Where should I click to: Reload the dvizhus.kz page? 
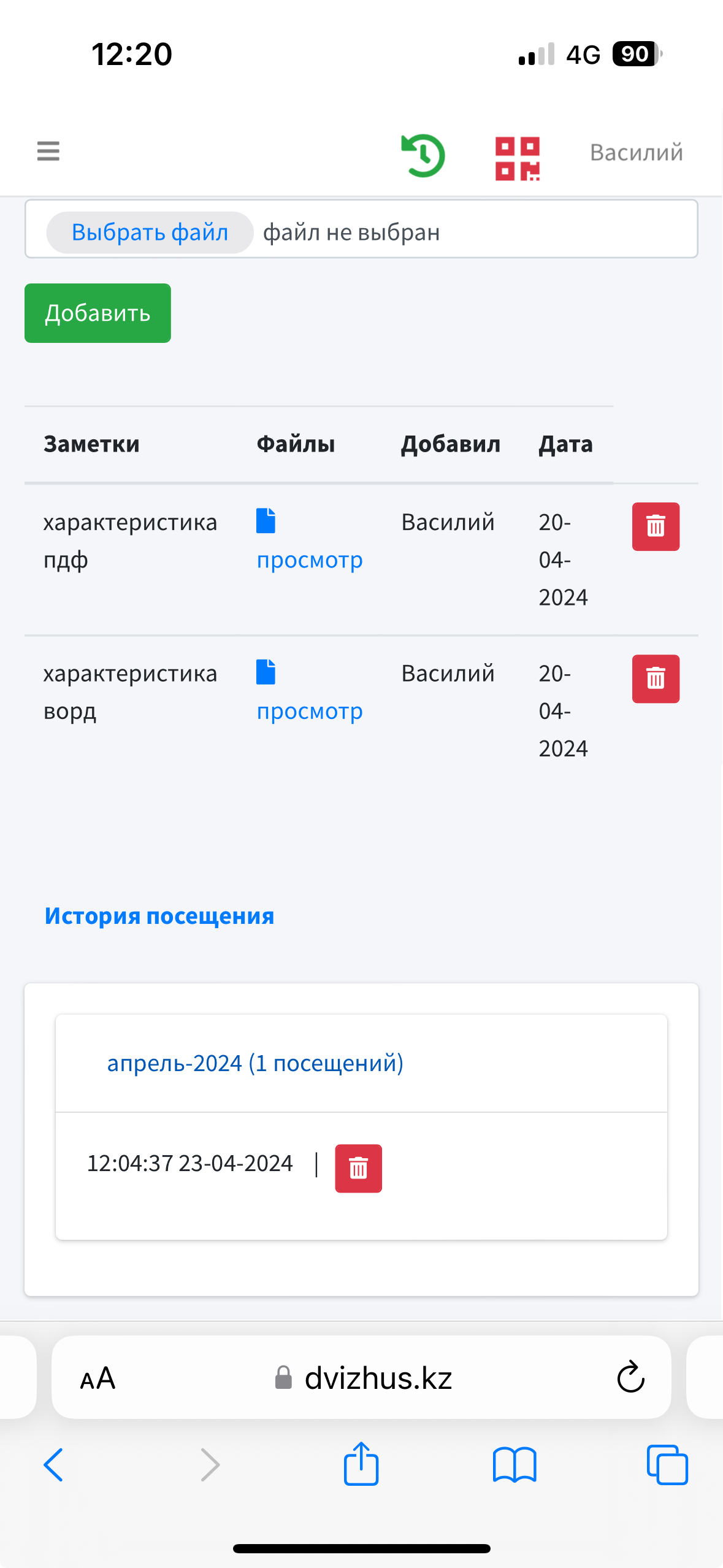(630, 1377)
